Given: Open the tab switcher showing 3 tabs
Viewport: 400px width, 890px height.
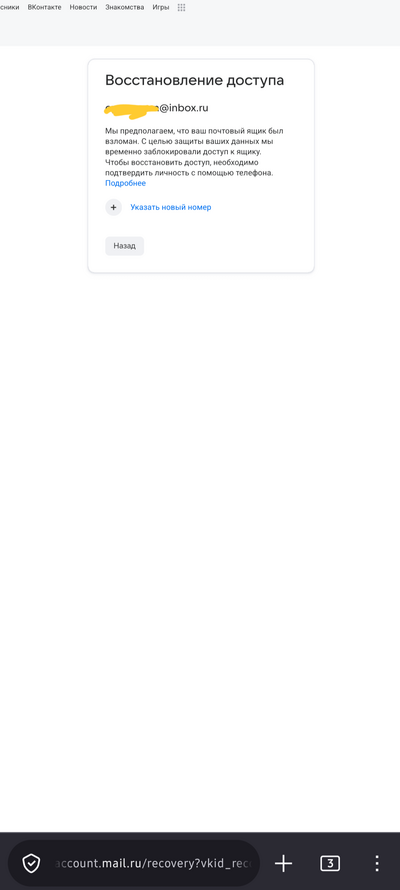Looking at the screenshot, I should click(x=330, y=864).
